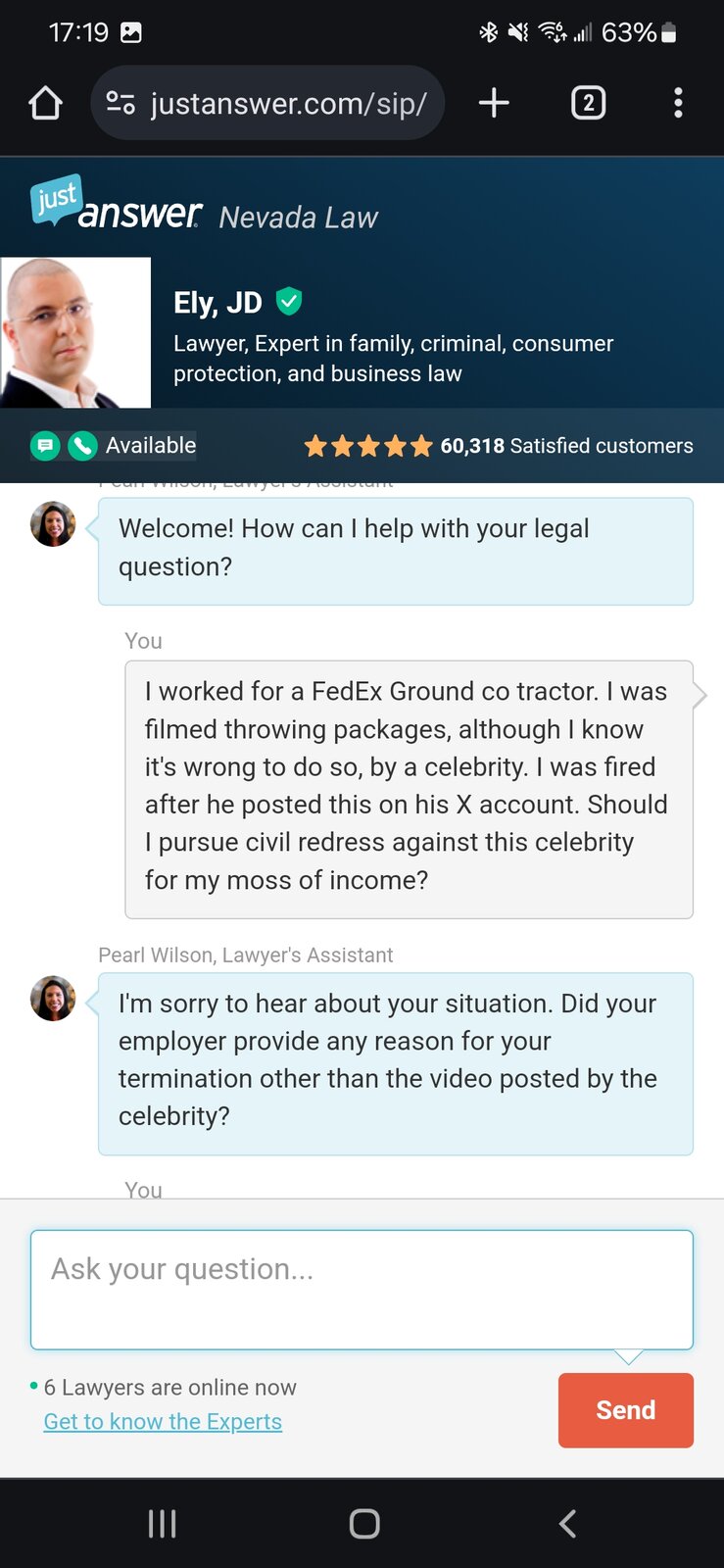Open Get to know the Experts link

click(x=163, y=1421)
